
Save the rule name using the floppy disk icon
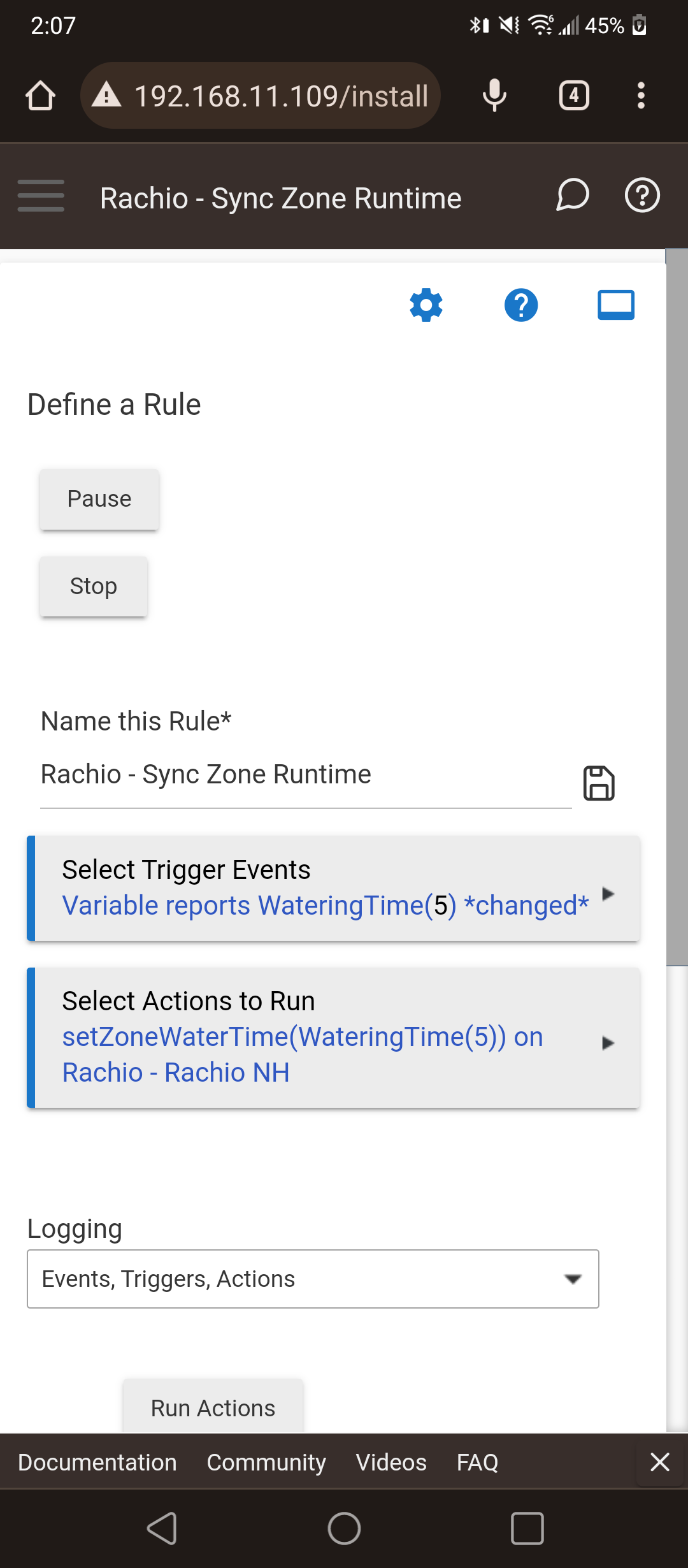click(599, 783)
